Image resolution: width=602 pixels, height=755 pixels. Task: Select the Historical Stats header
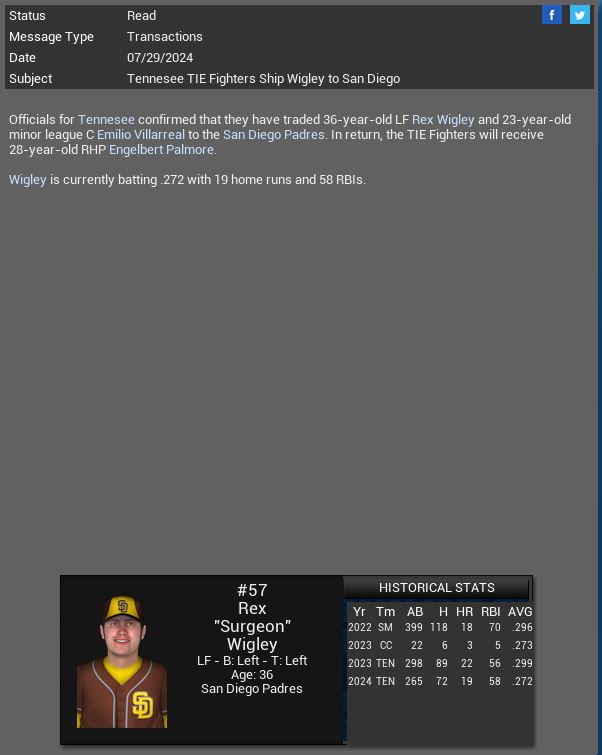point(436,588)
